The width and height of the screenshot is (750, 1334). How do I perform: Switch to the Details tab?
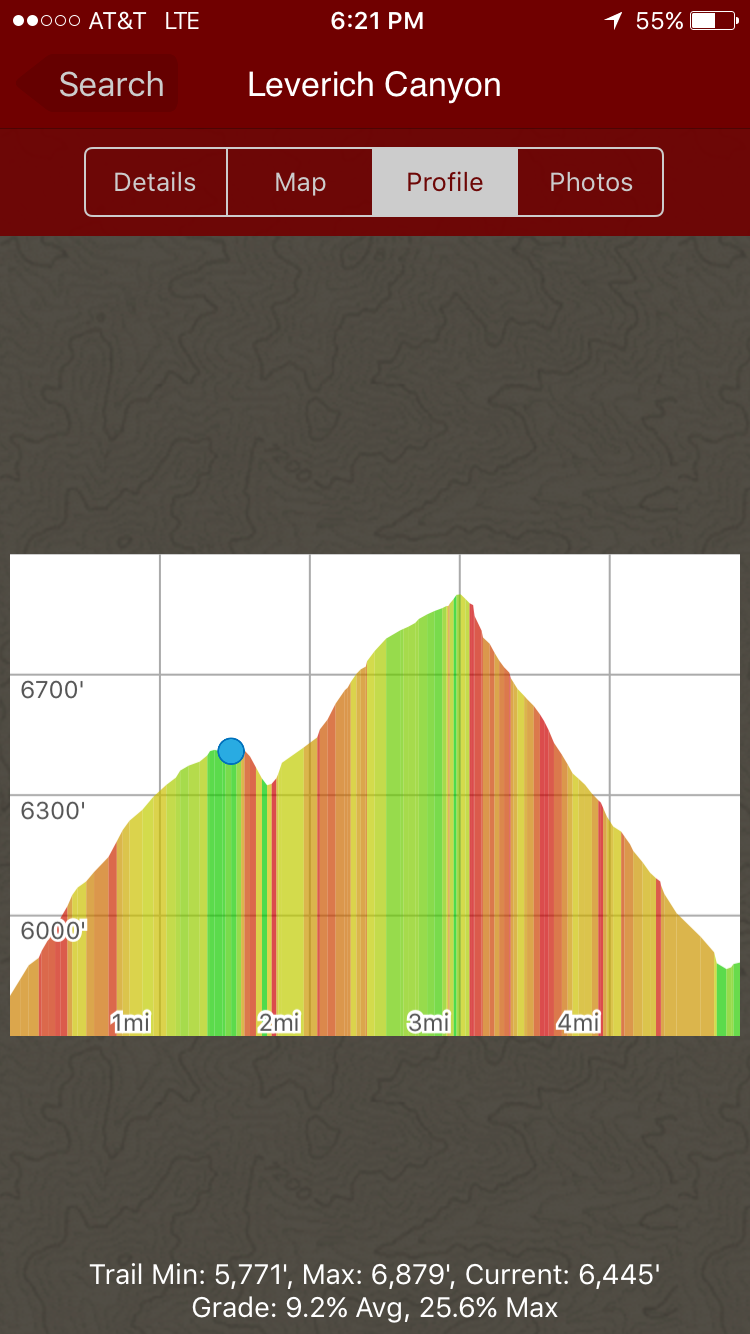(x=155, y=182)
